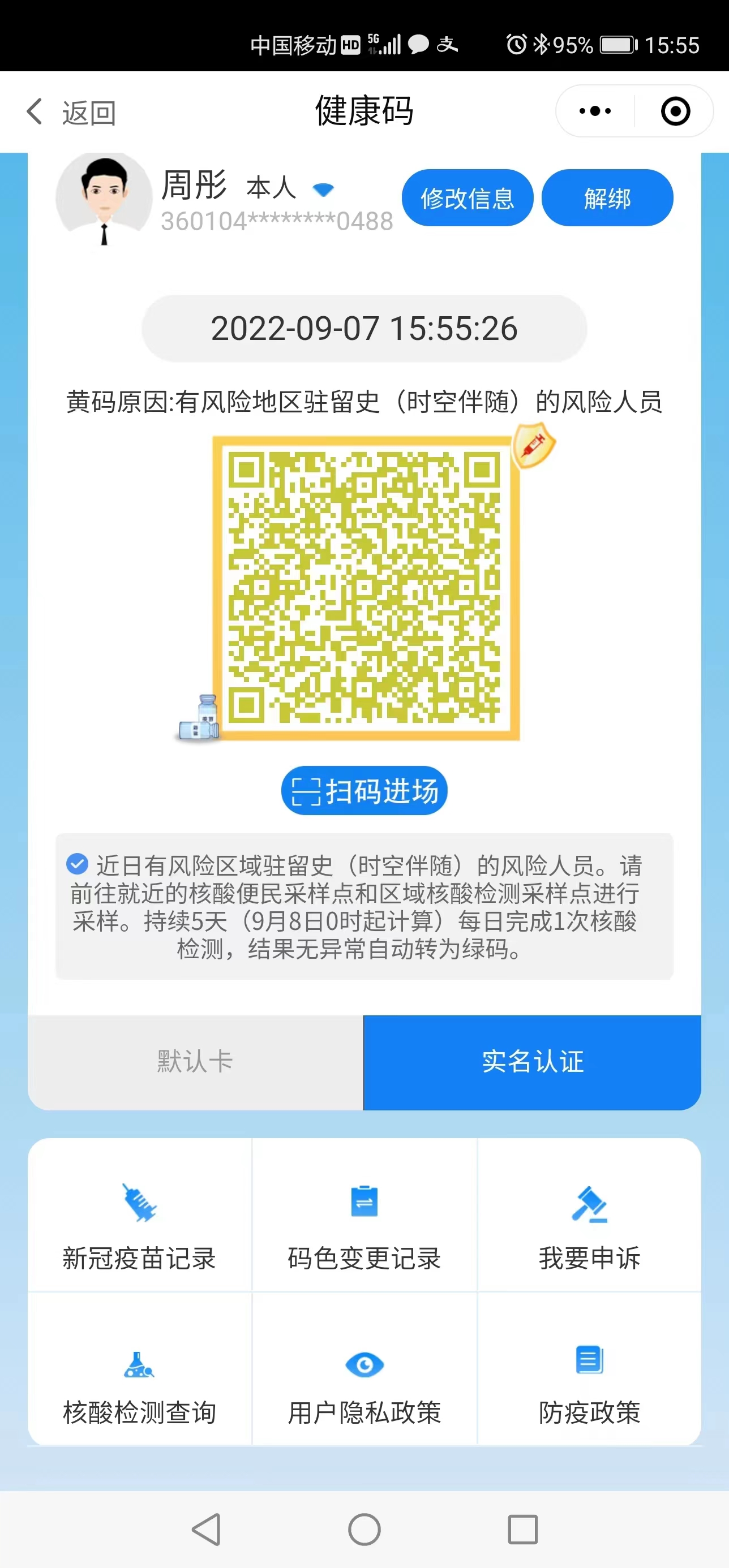This screenshot has width=729, height=1568.
Task: Tap the system home button
Action: (364, 1529)
